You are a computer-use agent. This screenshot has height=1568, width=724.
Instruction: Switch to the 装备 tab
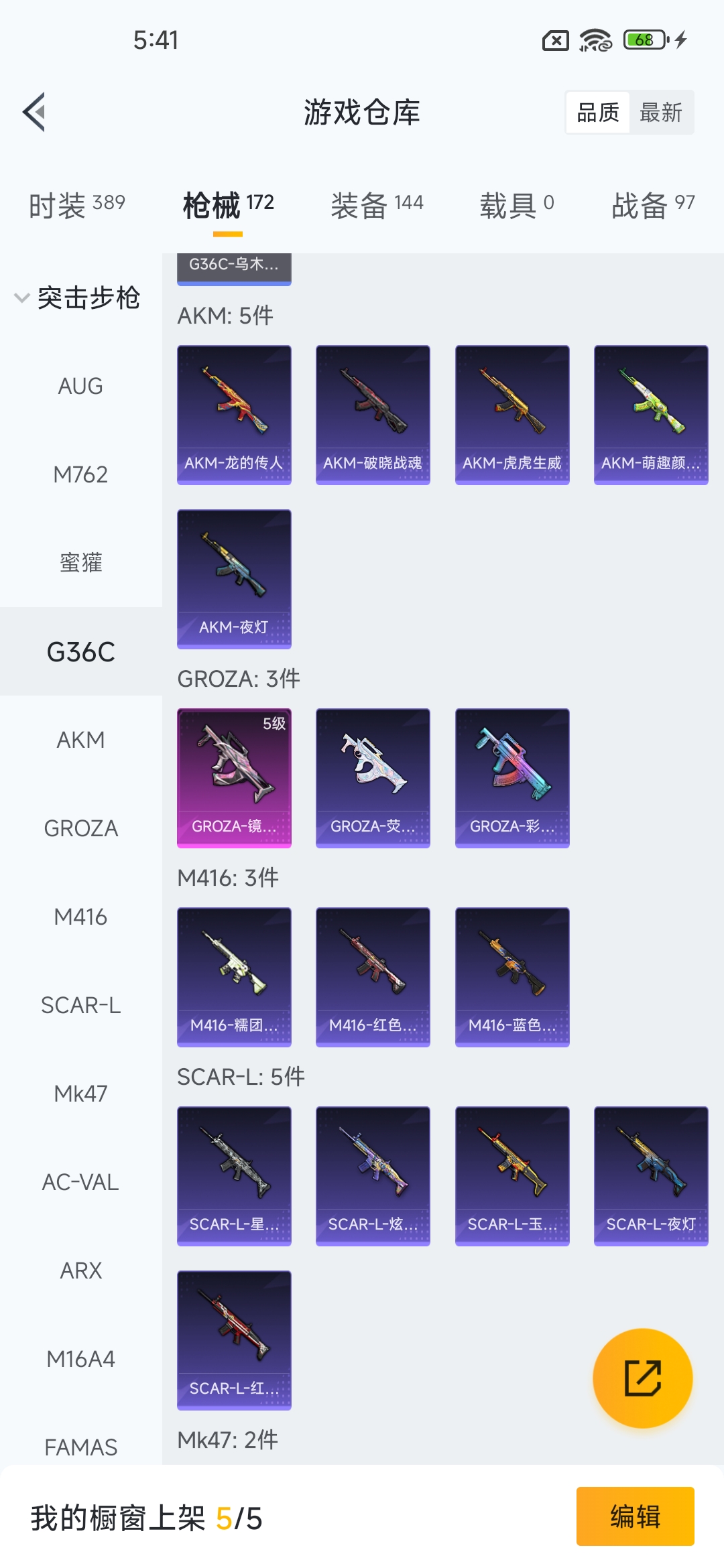377,205
